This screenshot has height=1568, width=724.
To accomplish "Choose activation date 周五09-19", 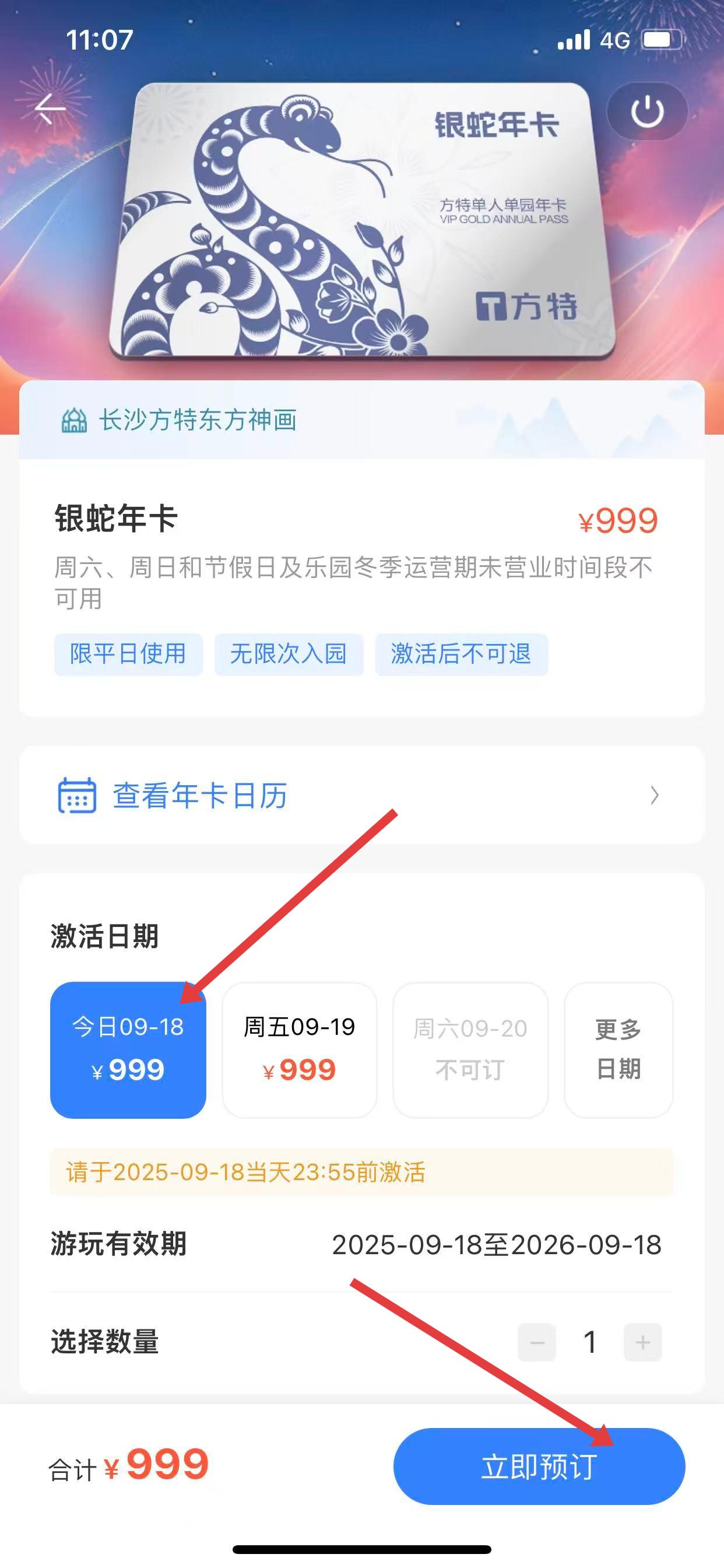I will (298, 1049).
